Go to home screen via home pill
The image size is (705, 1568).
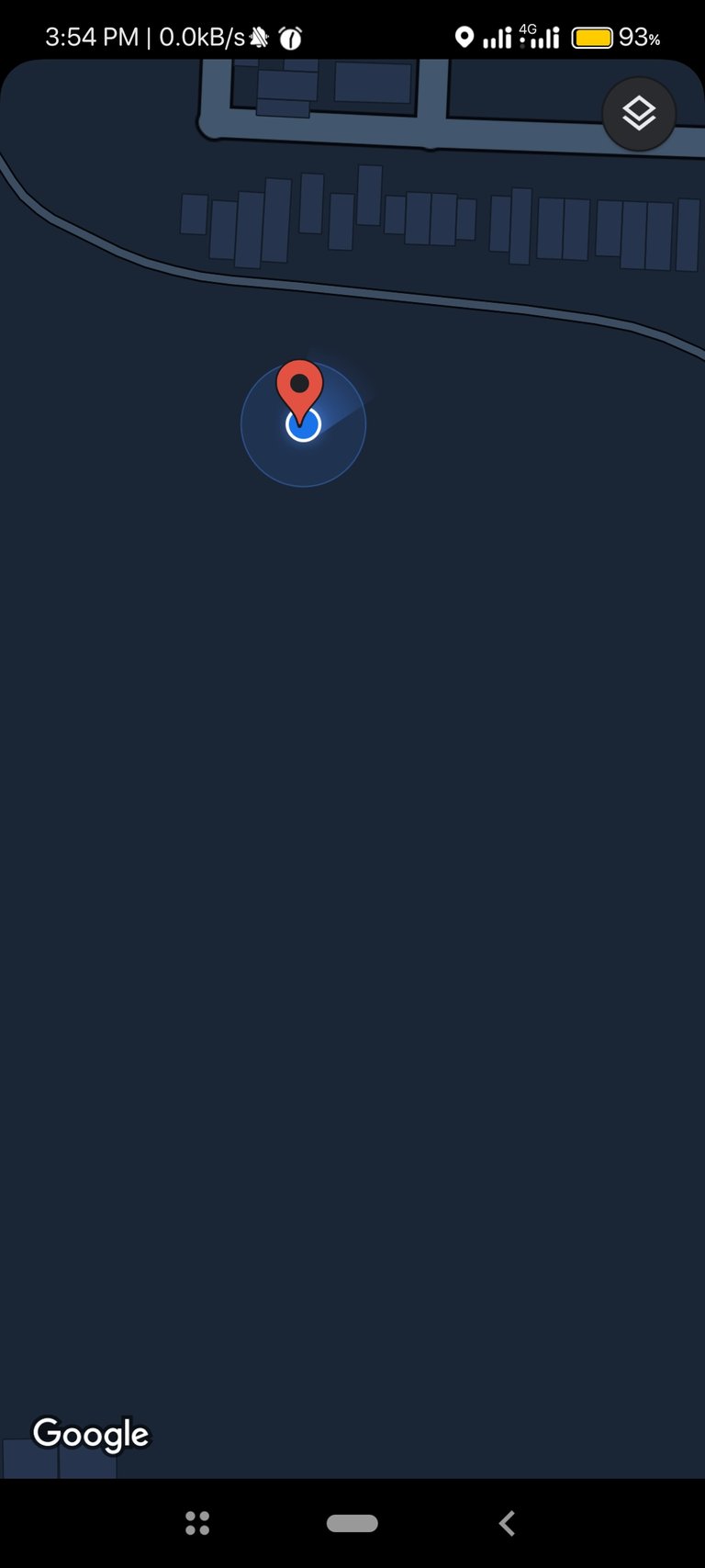pos(352,1523)
